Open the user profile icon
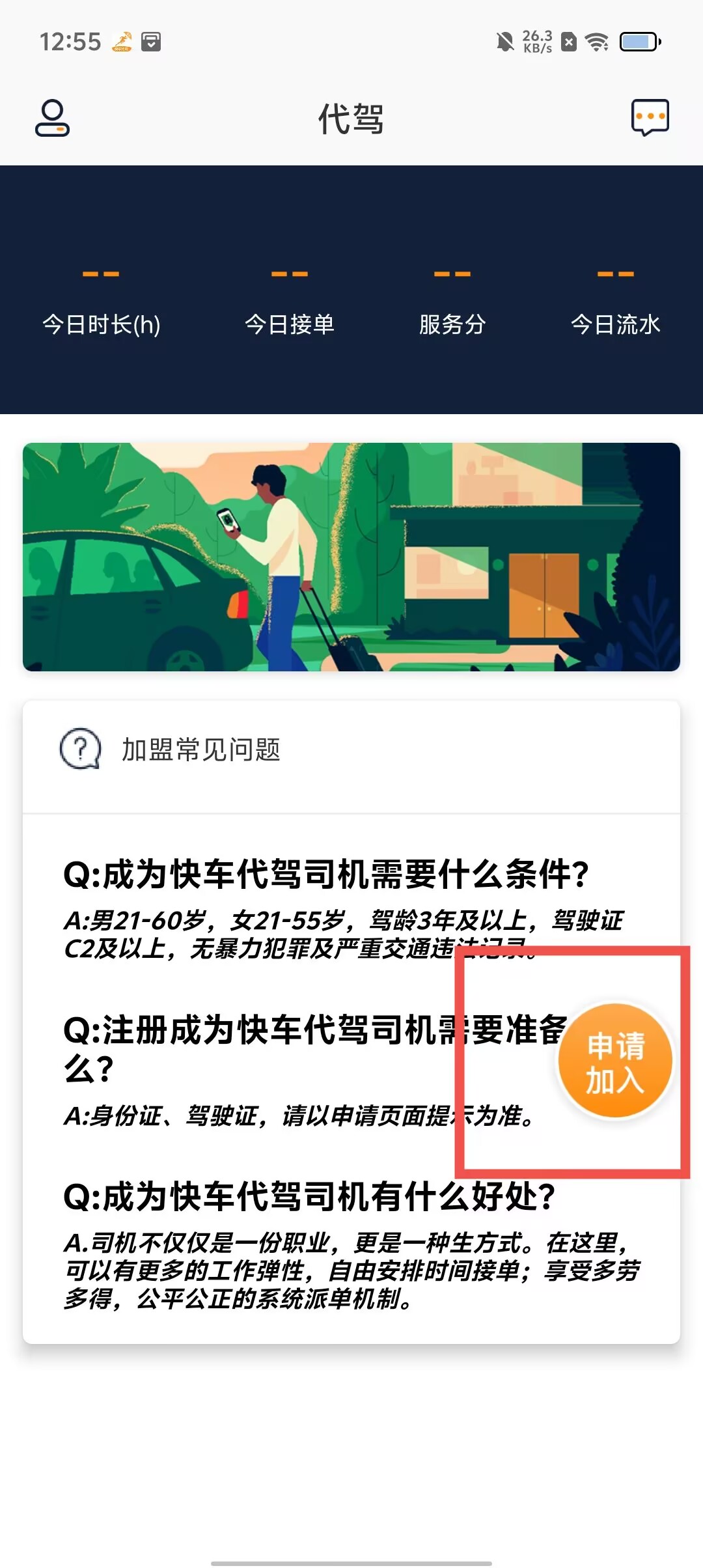The width and height of the screenshot is (703, 1568). coord(52,118)
